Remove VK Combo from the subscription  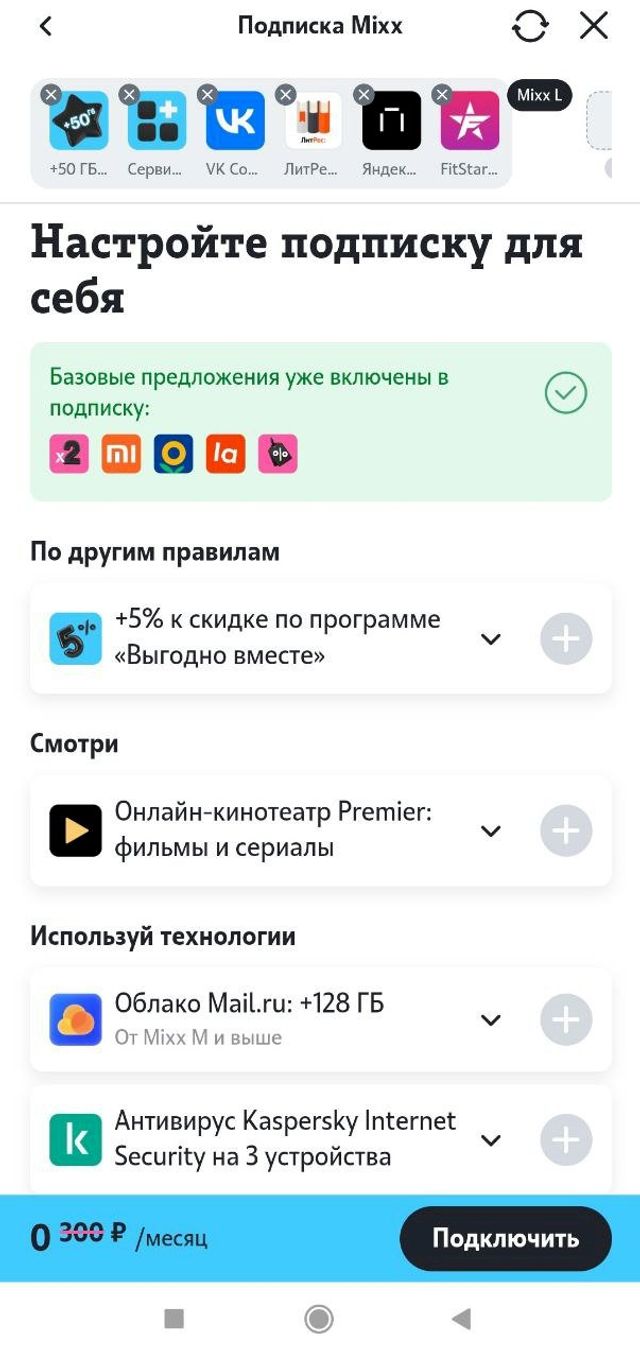click(x=207, y=95)
